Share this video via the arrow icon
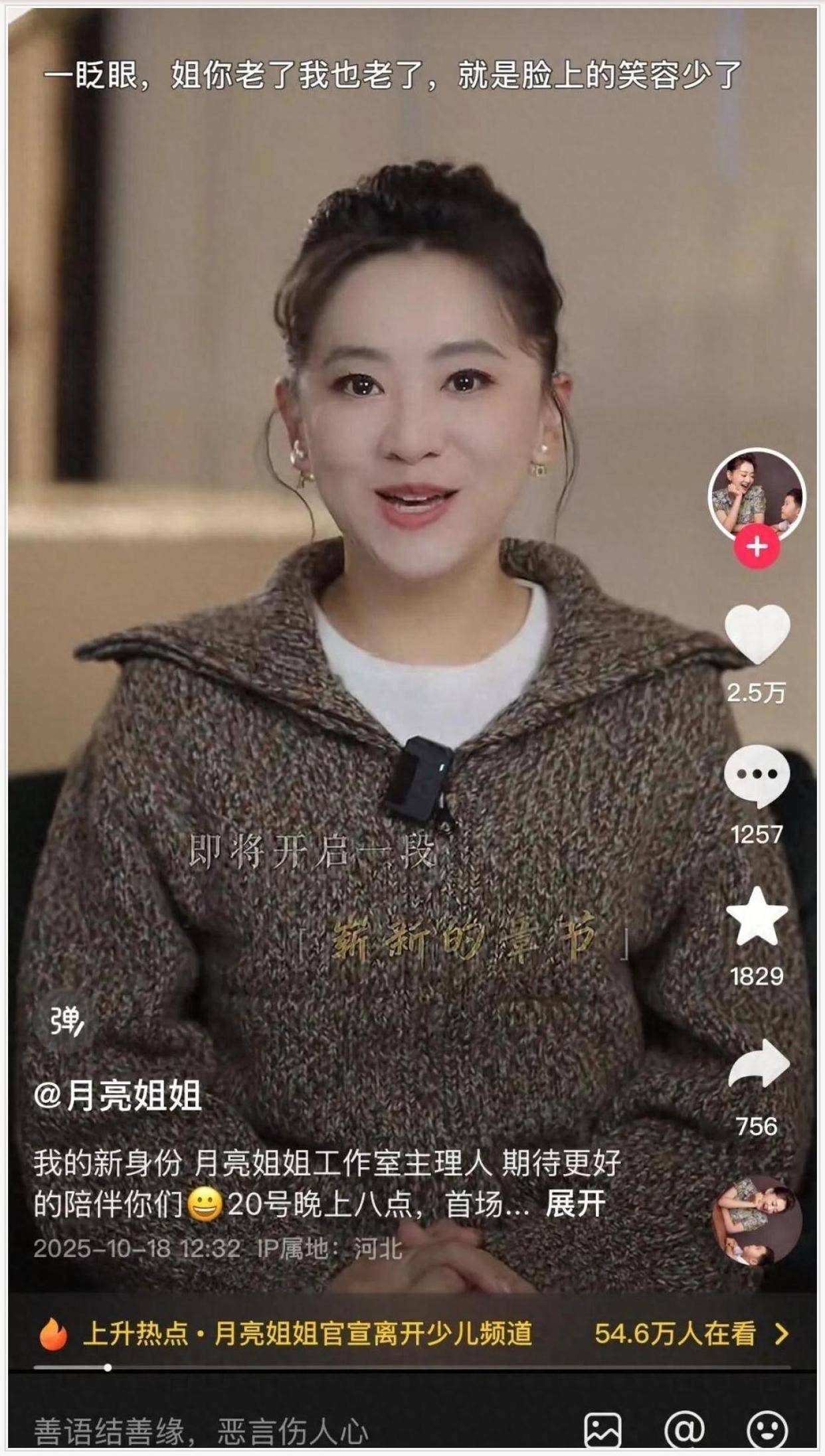Viewport: 825px width, 1456px height. tap(758, 1064)
